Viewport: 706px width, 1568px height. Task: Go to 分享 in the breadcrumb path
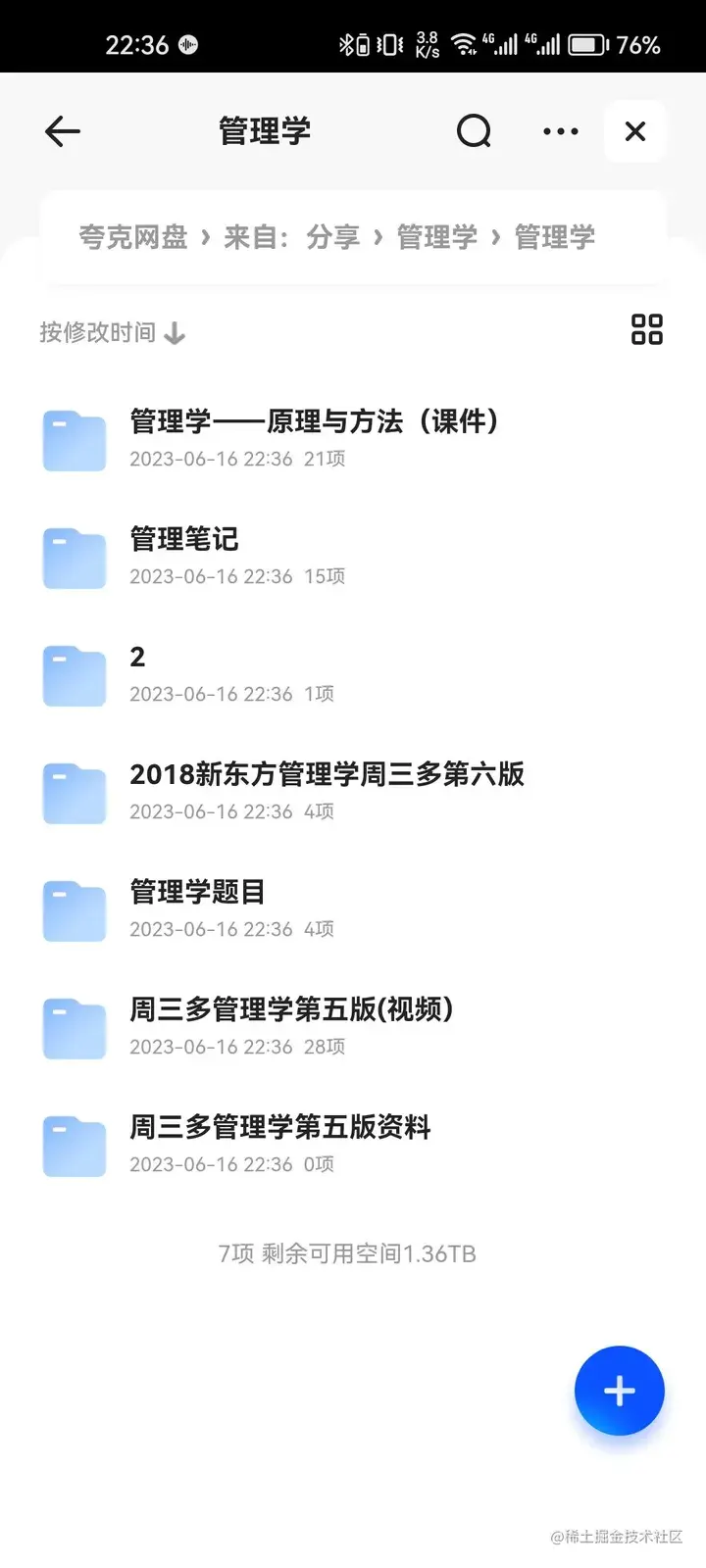point(333,237)
